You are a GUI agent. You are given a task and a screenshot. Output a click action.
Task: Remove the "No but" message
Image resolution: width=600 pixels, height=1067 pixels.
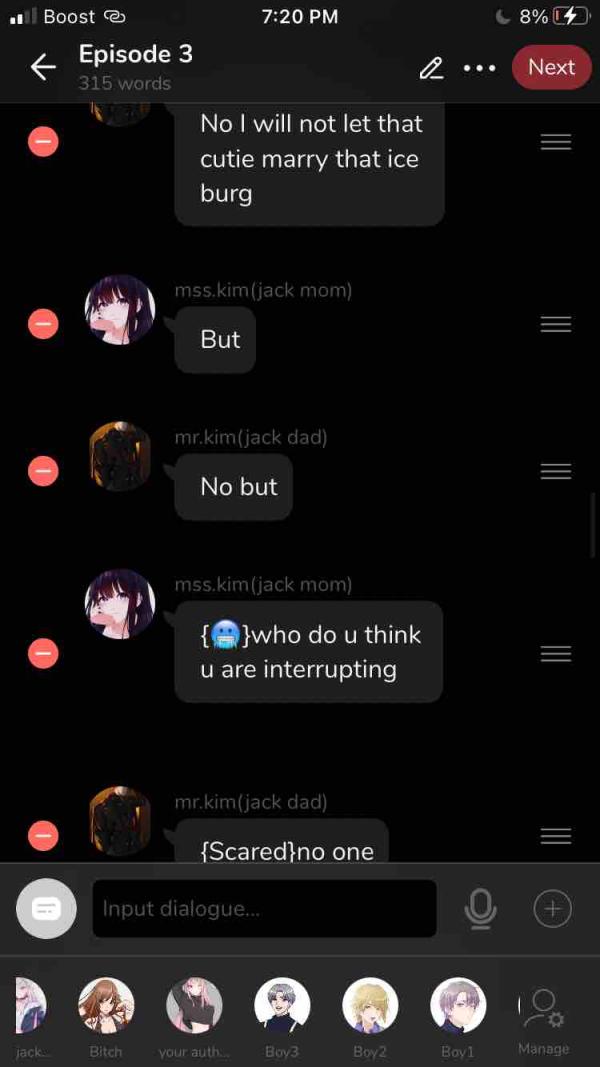[43, 470]
